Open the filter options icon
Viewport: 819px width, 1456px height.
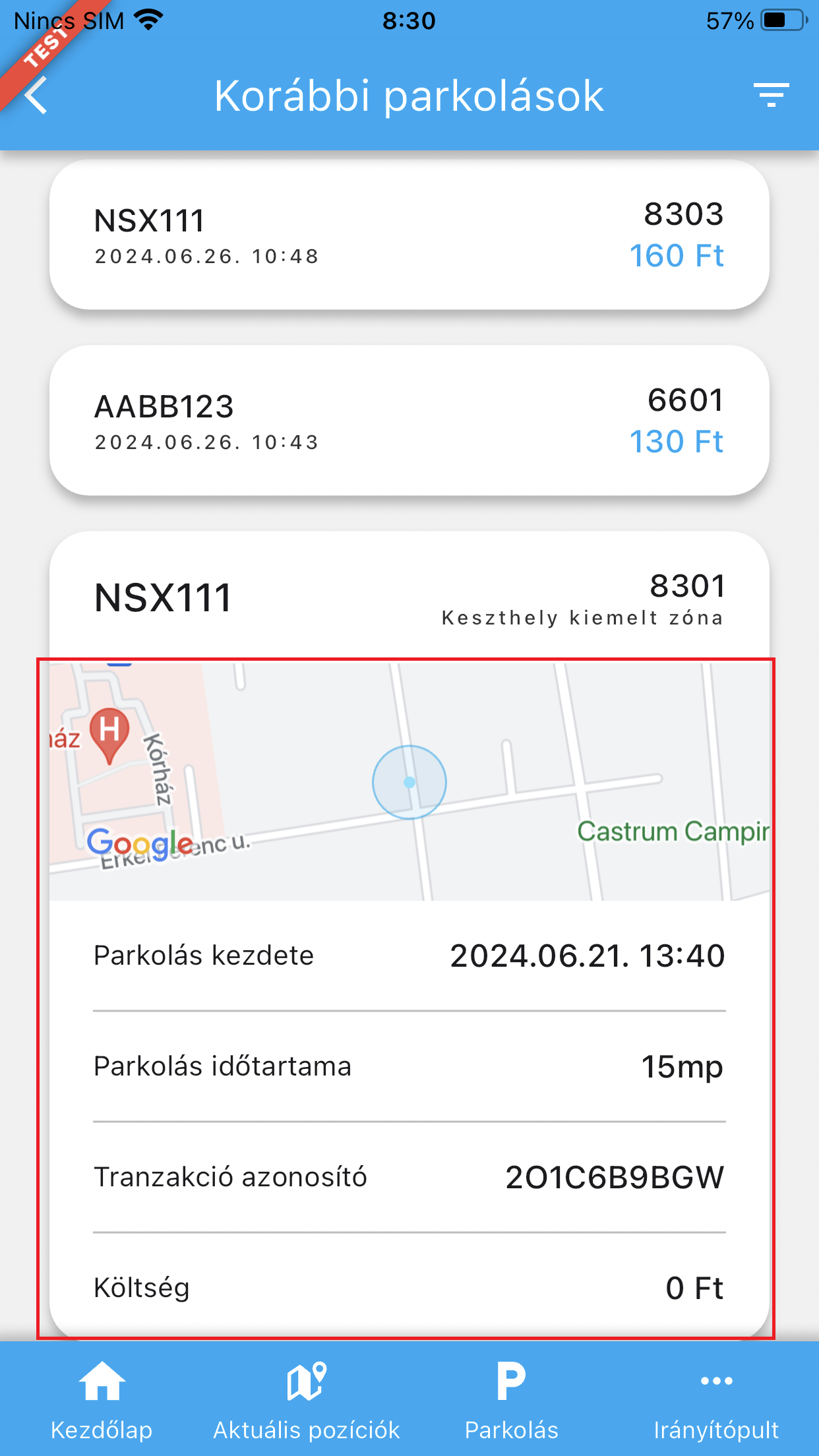pos(771,96)
